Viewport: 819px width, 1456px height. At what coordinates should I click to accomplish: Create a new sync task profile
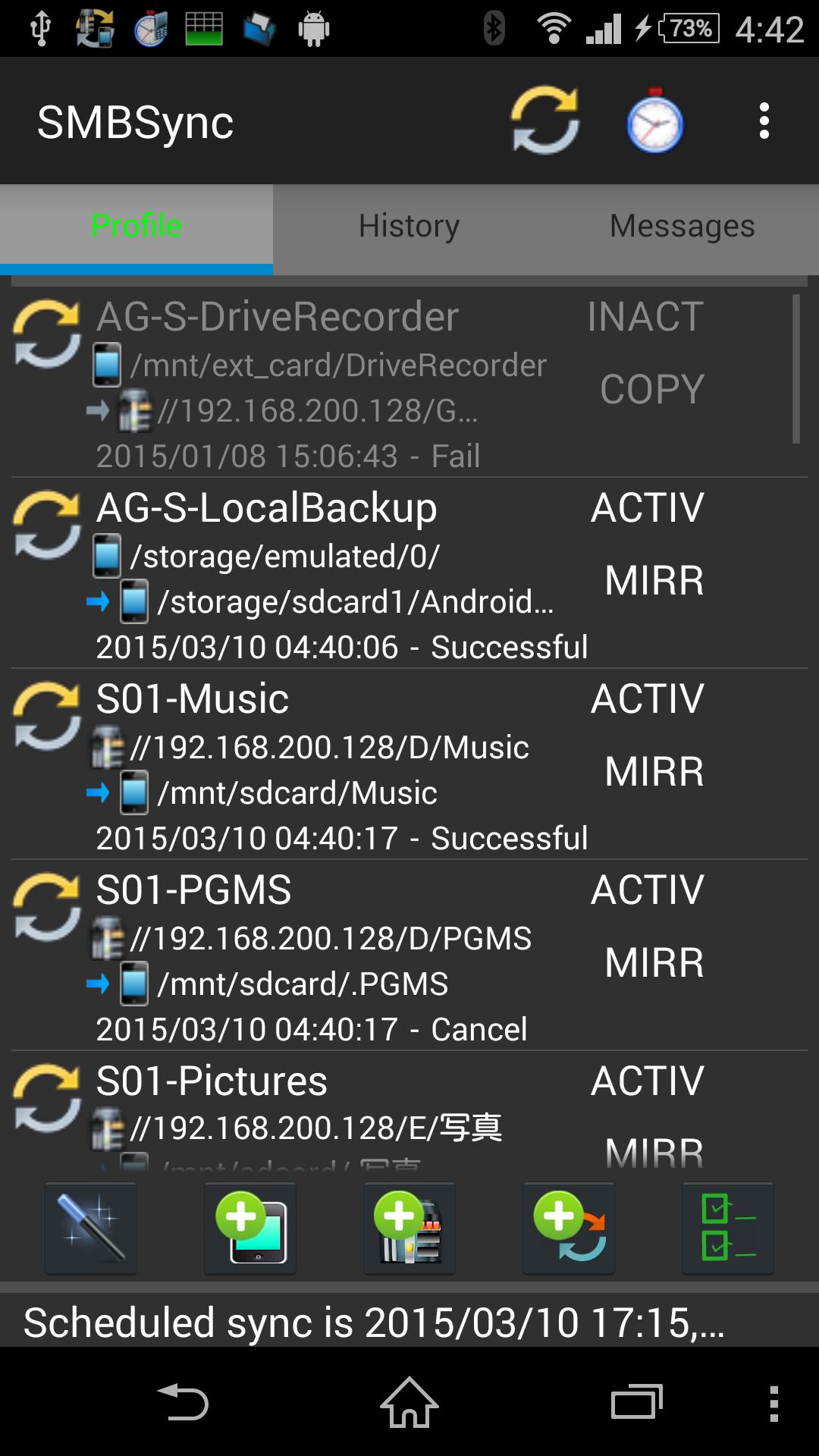coord(568,1228)
